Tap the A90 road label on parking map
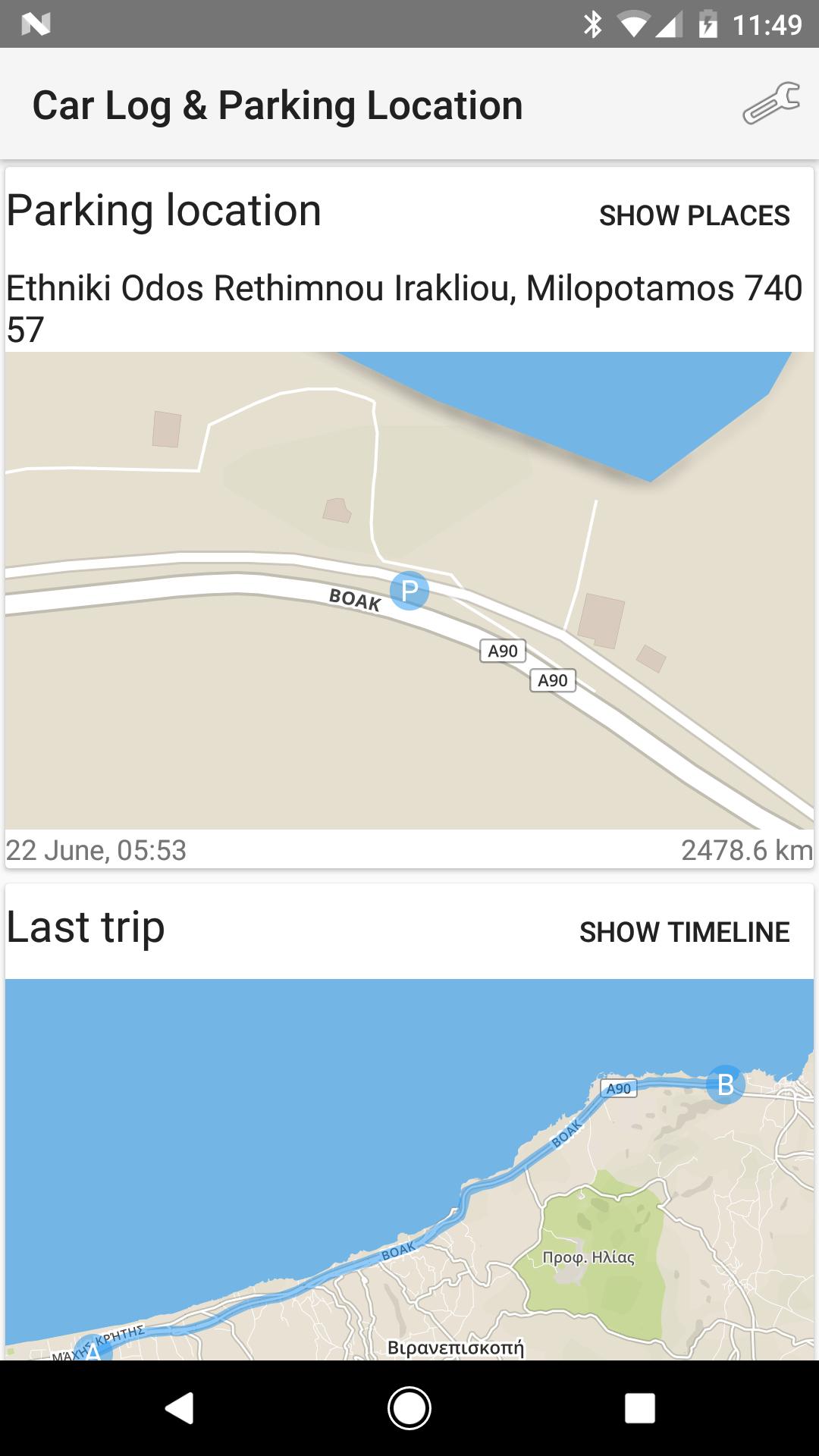 tap(502, 651)
